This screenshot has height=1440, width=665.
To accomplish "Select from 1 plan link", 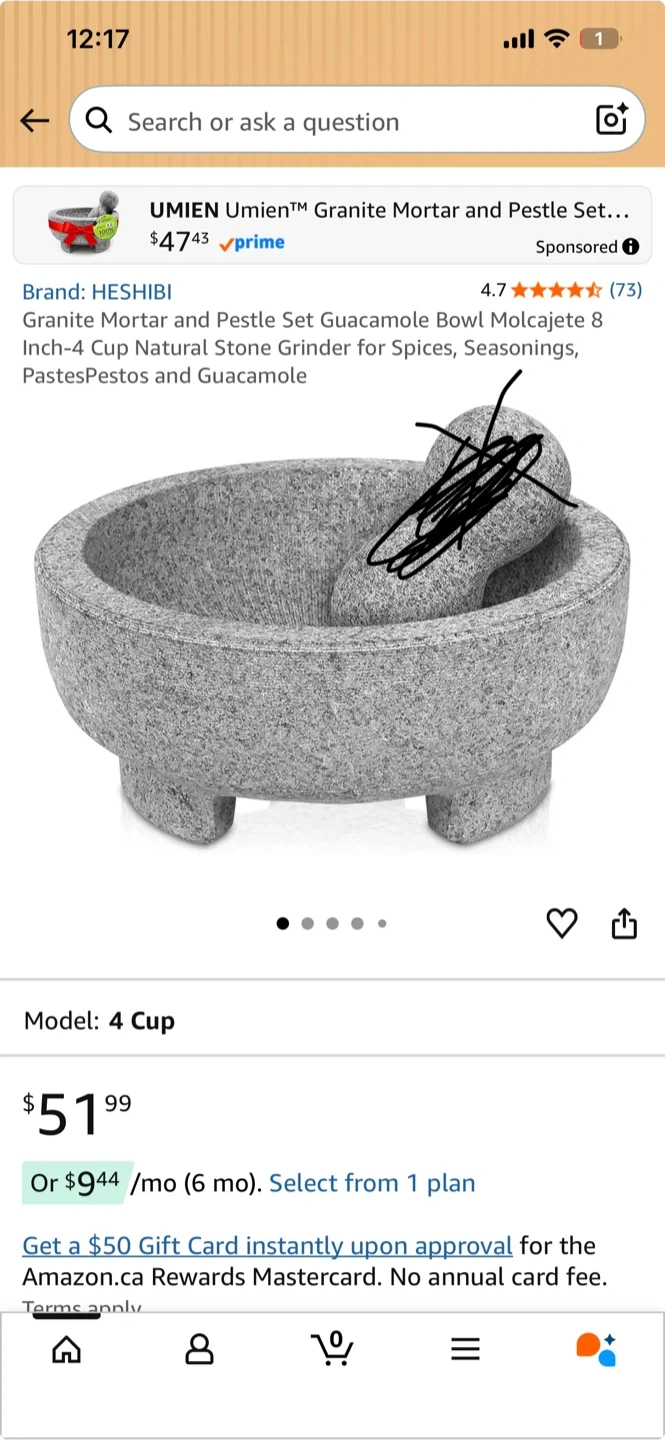I will click(x=372, y=1183).
